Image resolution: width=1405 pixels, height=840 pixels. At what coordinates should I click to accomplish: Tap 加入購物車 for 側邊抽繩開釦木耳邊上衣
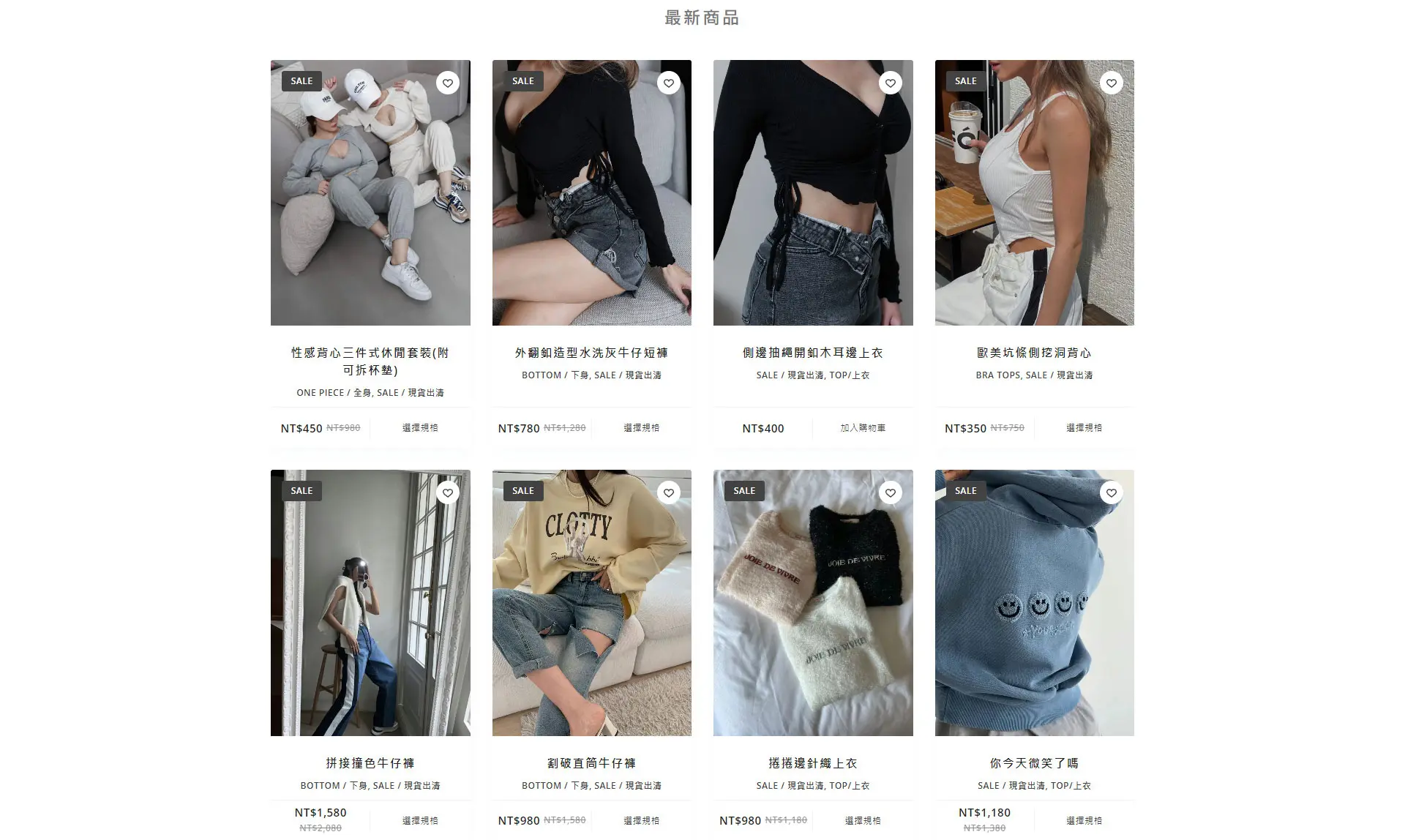click(x=863, y=428)
